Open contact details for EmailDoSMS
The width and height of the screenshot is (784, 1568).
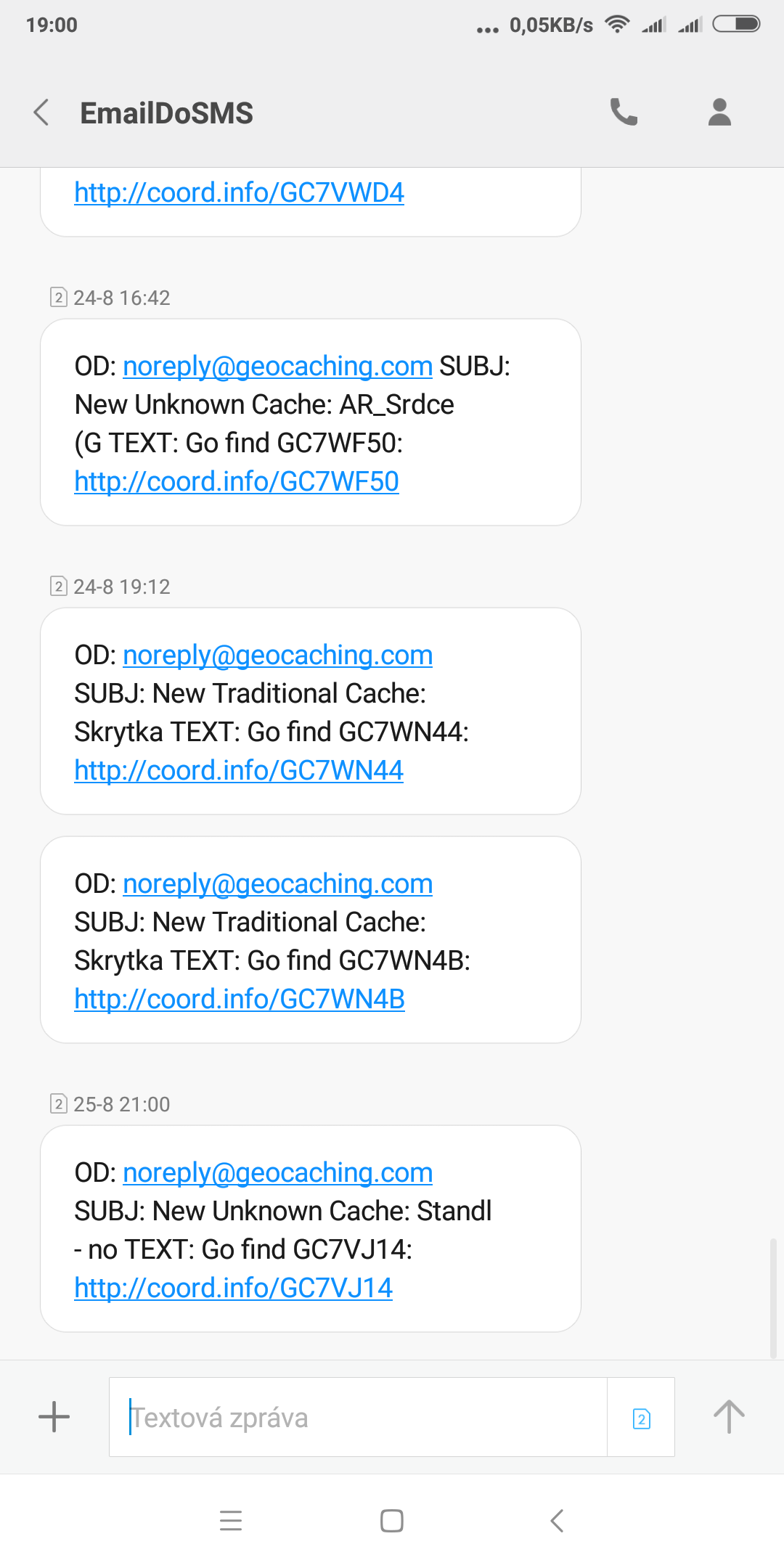tap(719, 113)
